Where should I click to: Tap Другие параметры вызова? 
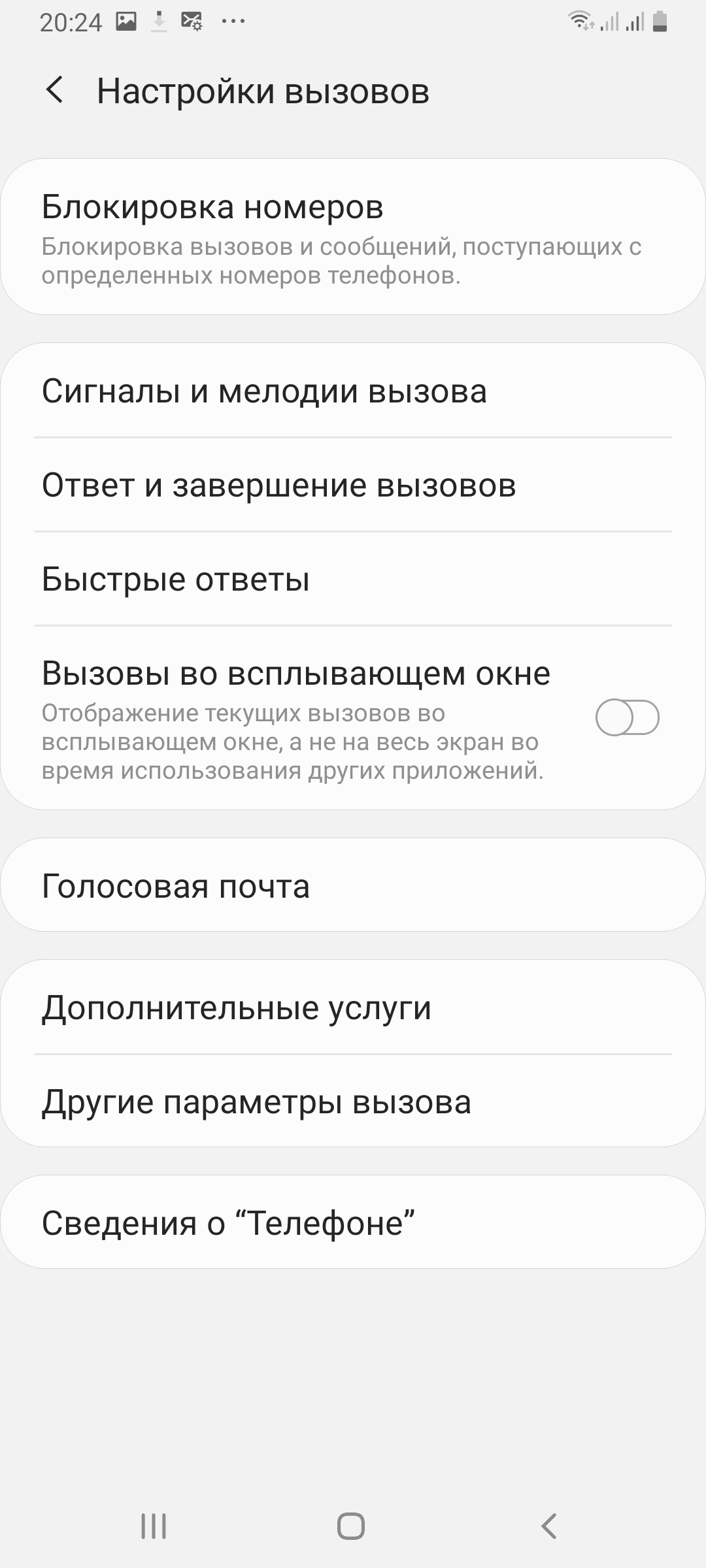(x=353, y=1101)
